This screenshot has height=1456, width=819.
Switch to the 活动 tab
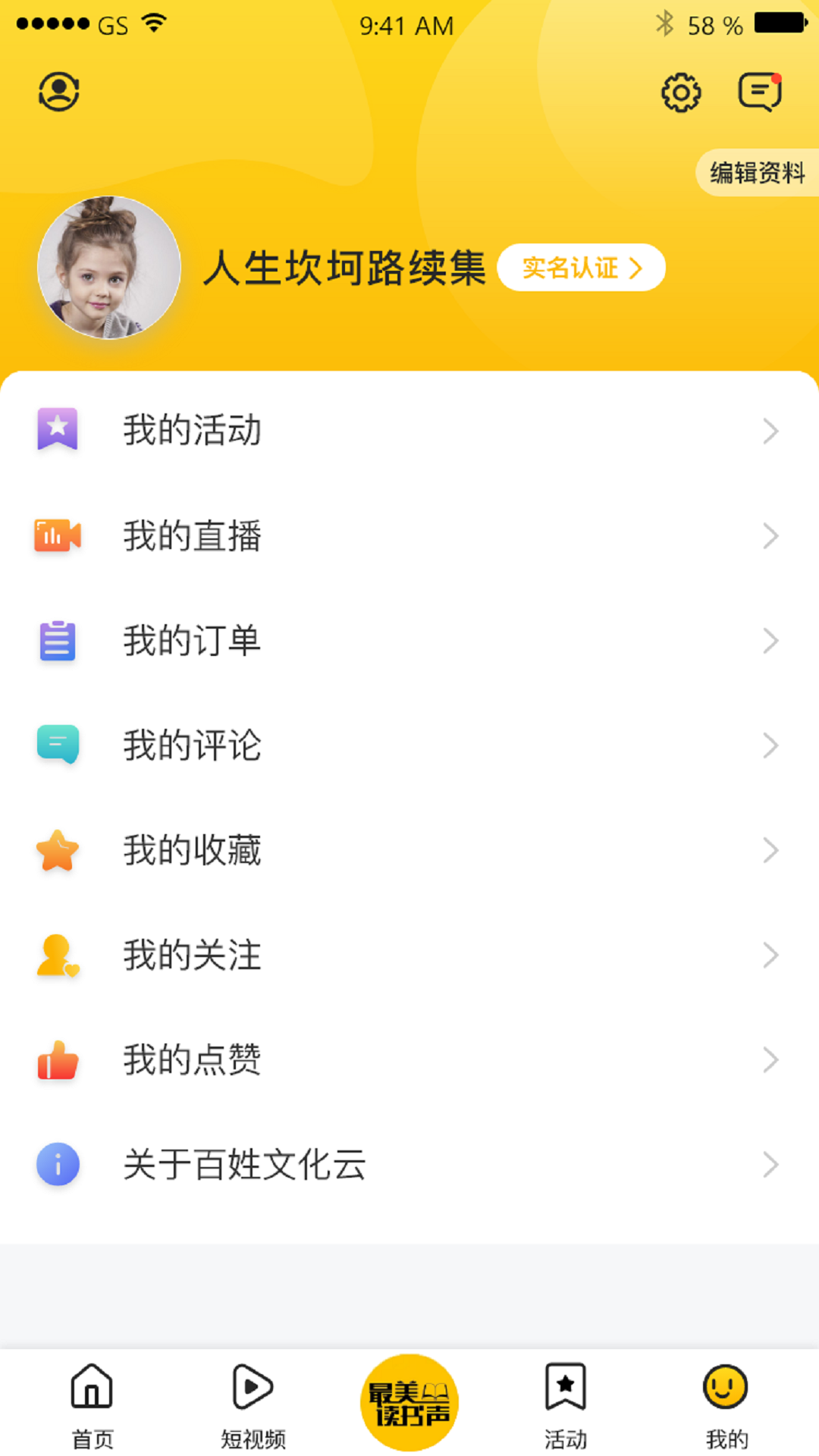point(566,1404)
